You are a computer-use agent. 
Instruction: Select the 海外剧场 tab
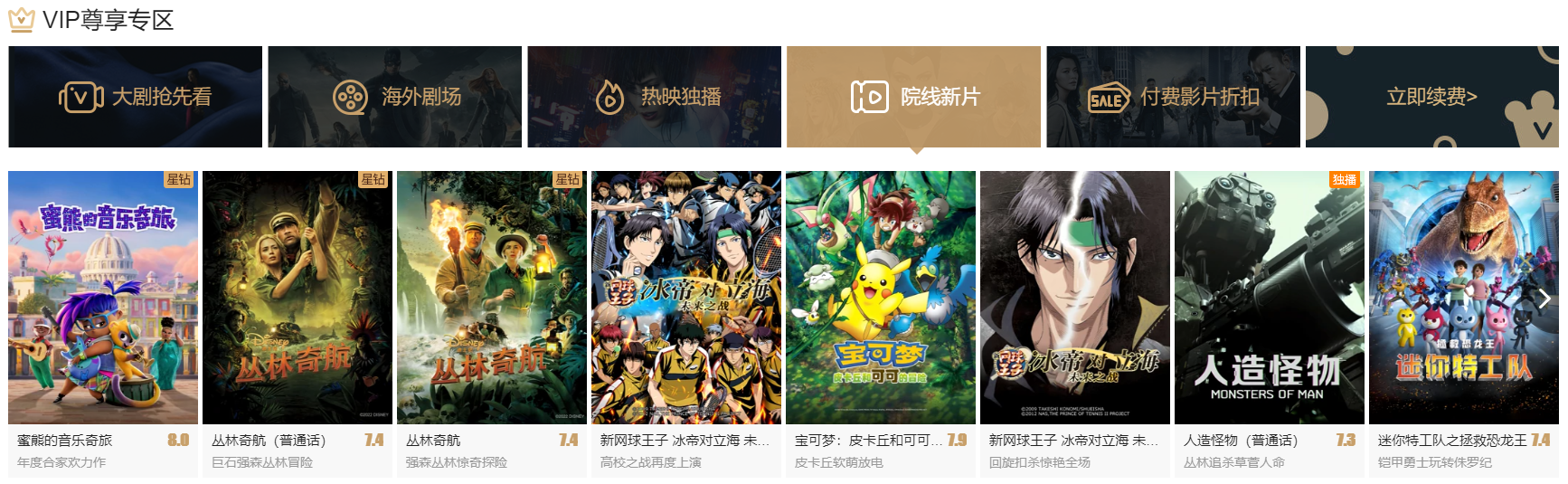(395, 97)
